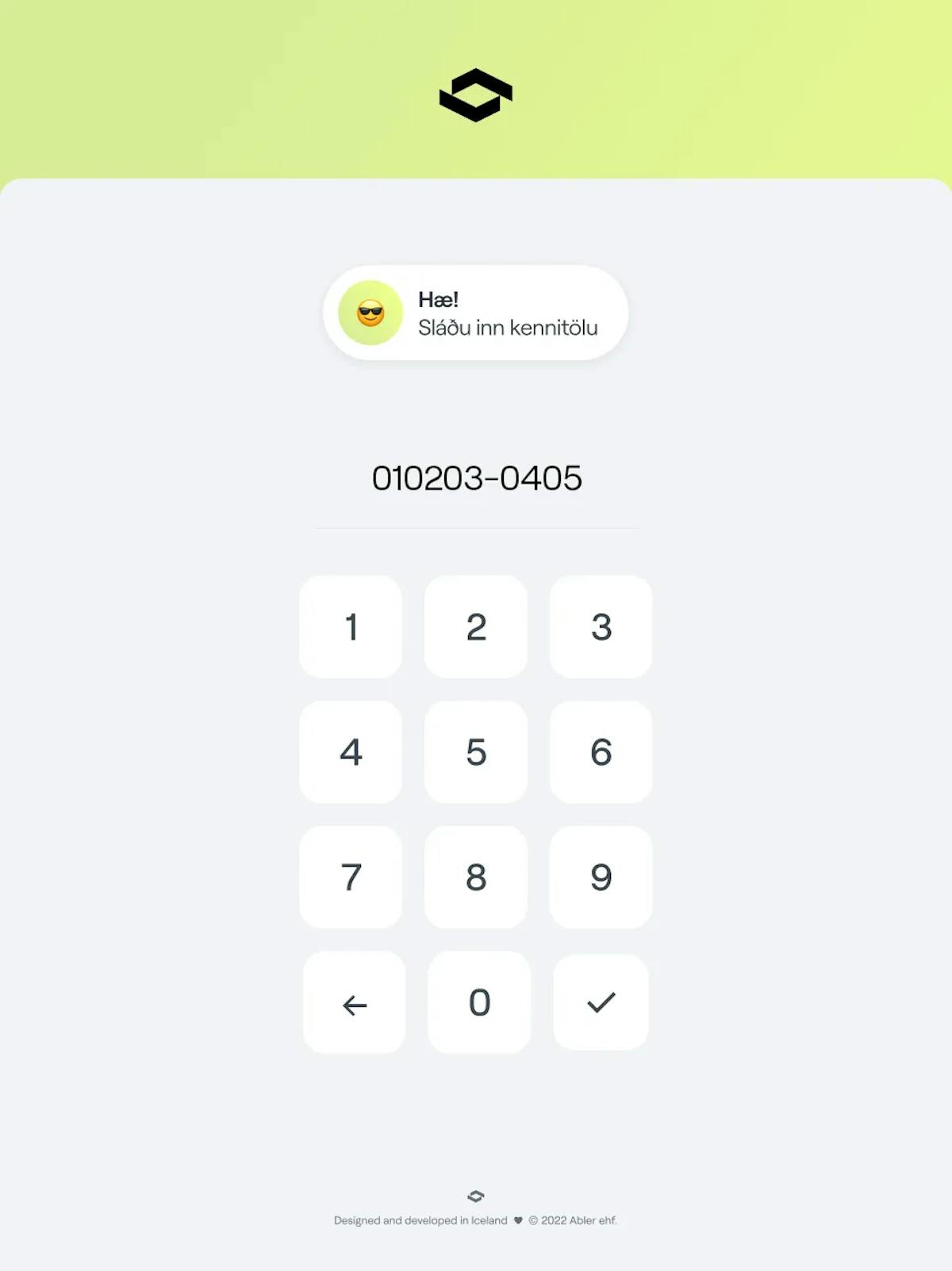The height and width of the screenshot is (1271, 952).
Task: Enter digit 6 on the keypad
Action: pos(601,752)
